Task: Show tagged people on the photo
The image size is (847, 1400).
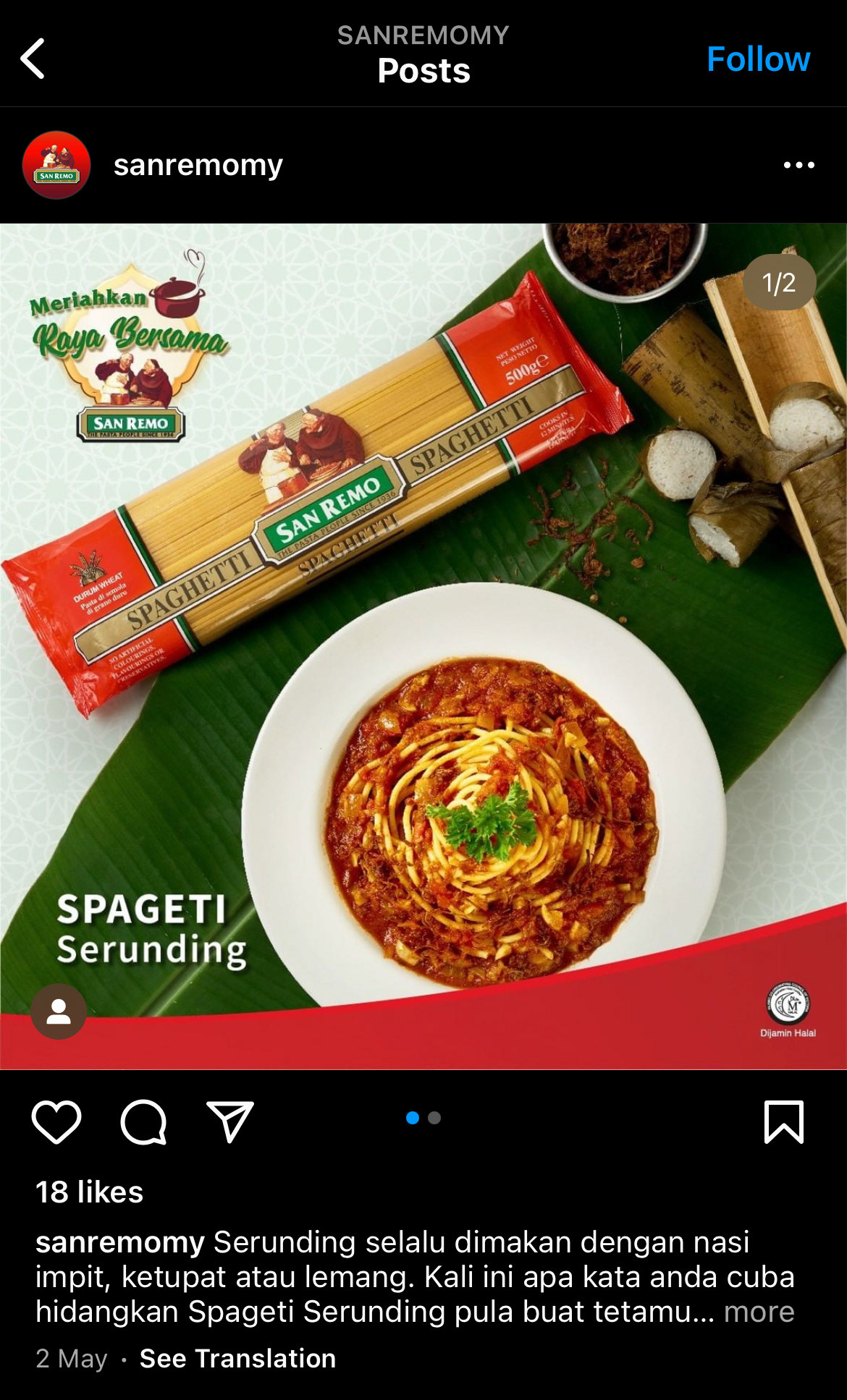Action: pyautogui.click(x=59, y=1011)
